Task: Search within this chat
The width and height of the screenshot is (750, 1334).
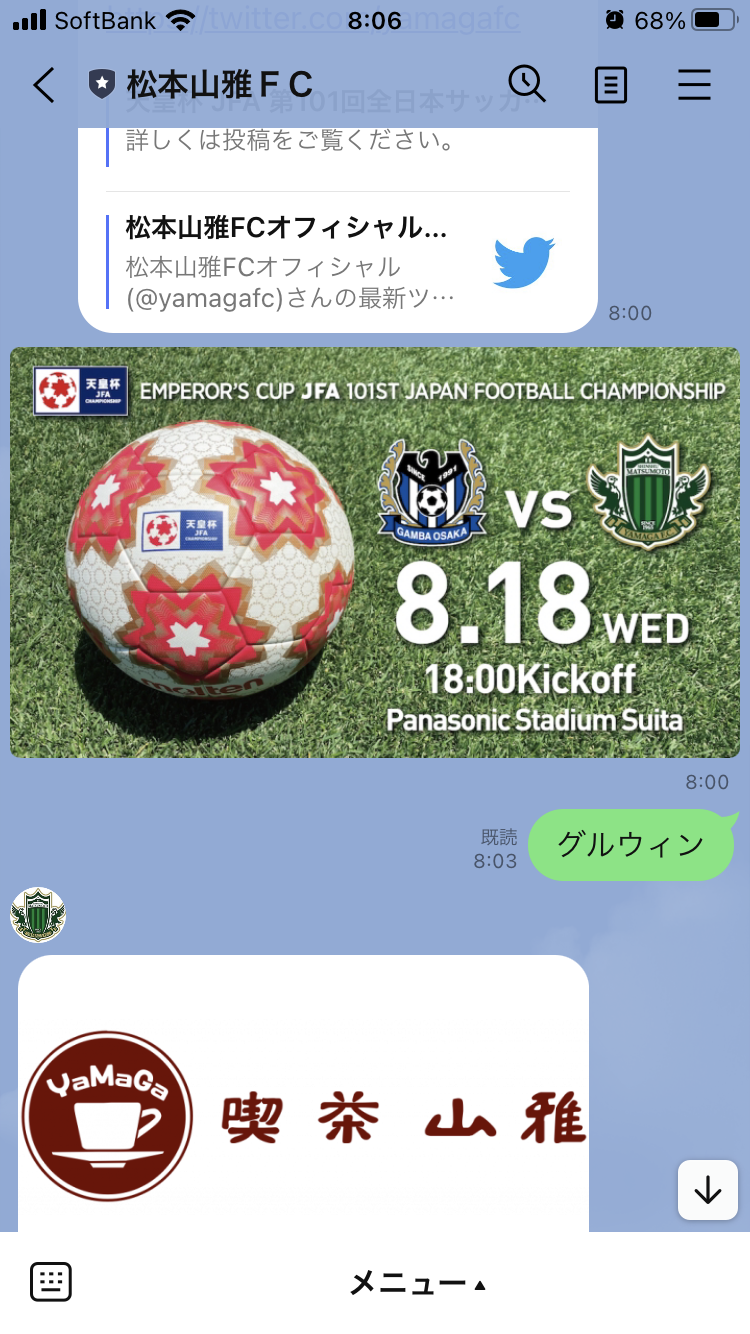Action: [x=527, y=85]
